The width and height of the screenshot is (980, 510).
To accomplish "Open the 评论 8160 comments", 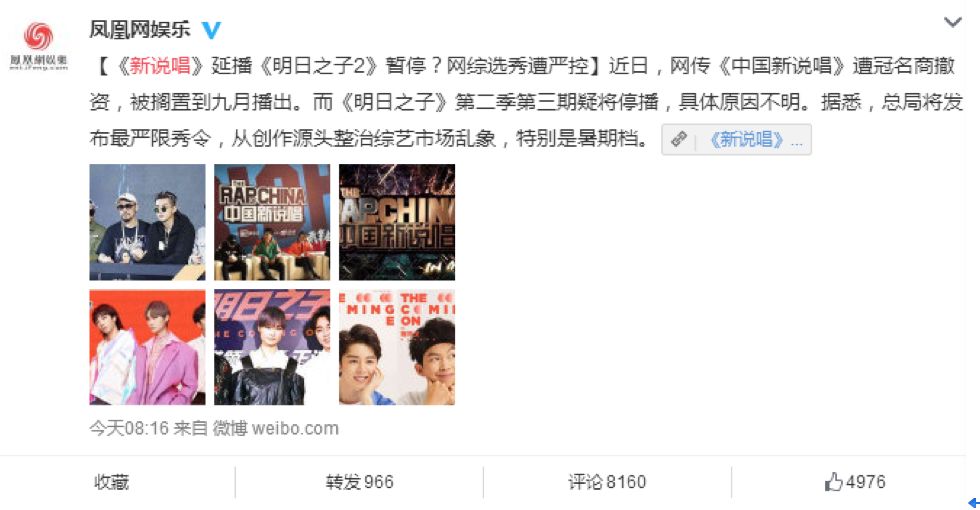I will point(607,482).
